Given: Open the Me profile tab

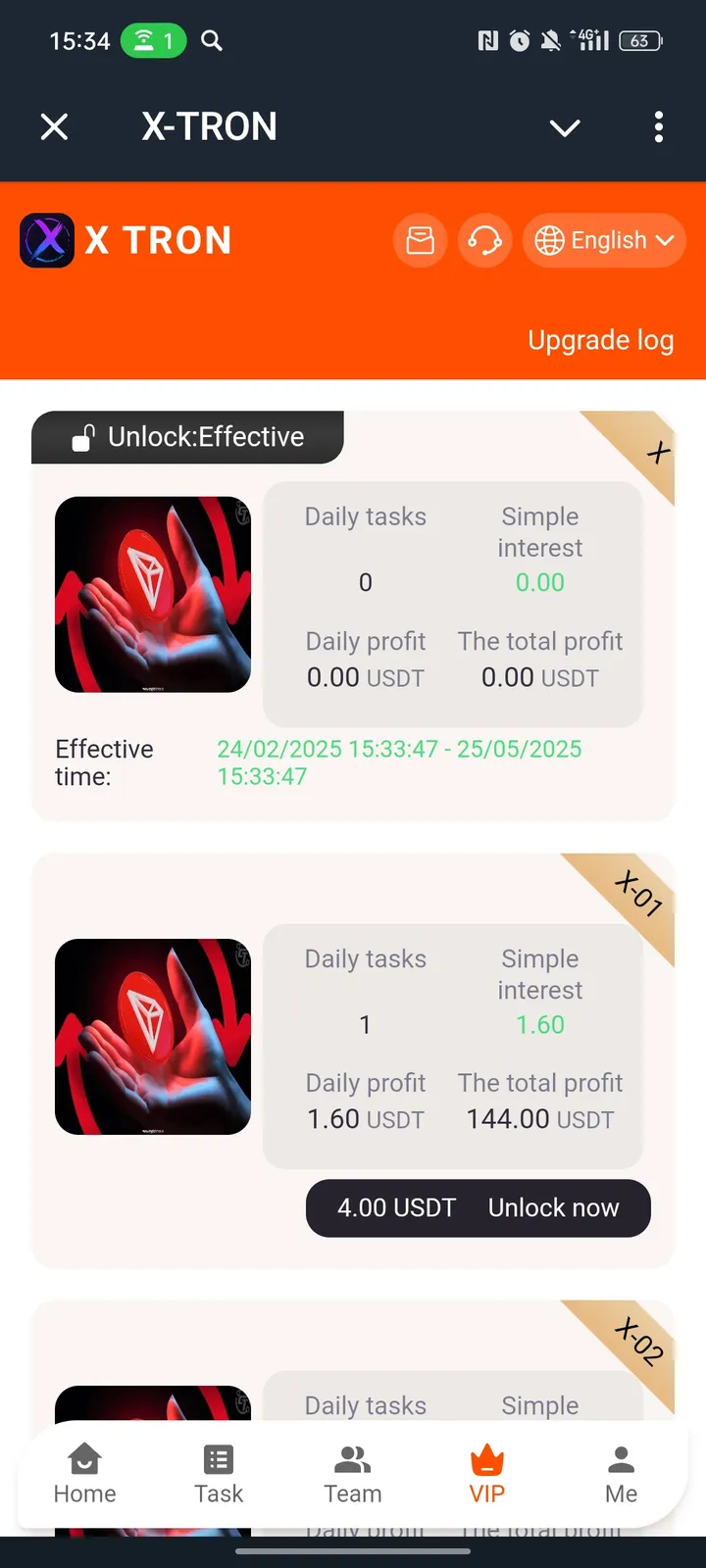Looking at the screenshot, I should point(621,1473).
